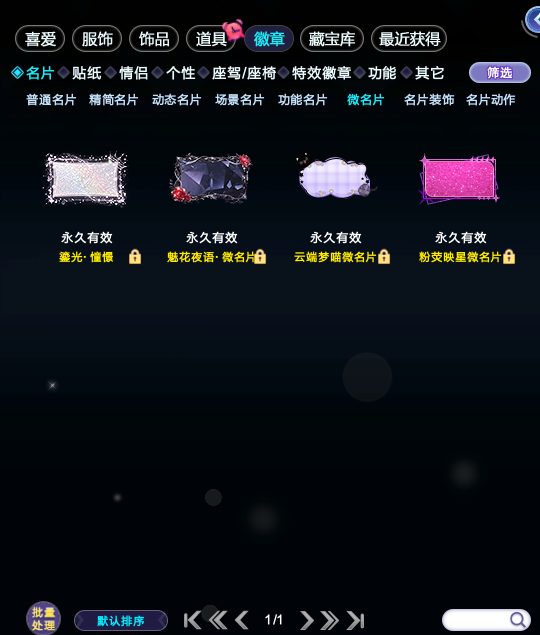Open the 服饰 category tab
The image size is (540, 635).
pyautogui.click(x=97, y=39)
